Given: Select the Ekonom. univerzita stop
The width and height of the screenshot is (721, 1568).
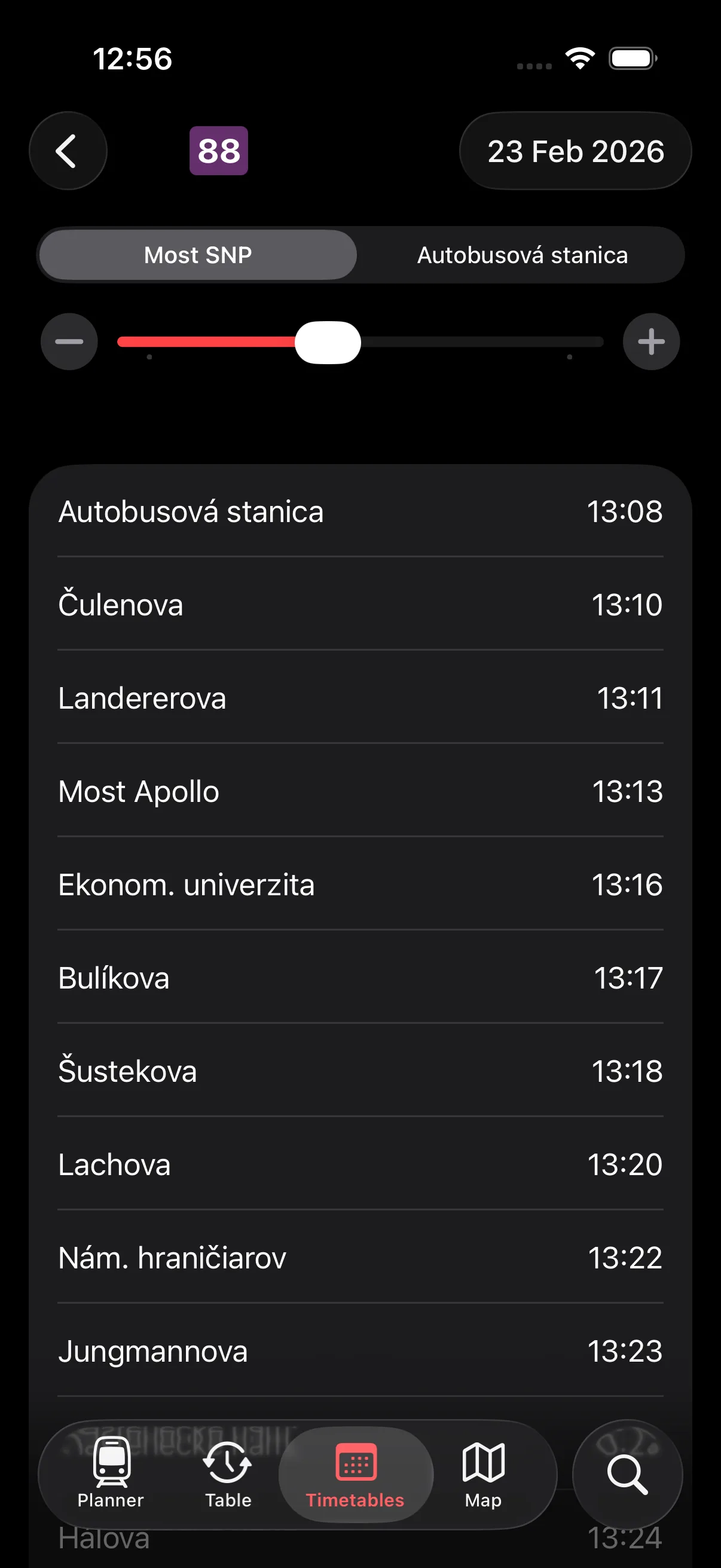Looking at the screenshot, I should tap(360, 885).
